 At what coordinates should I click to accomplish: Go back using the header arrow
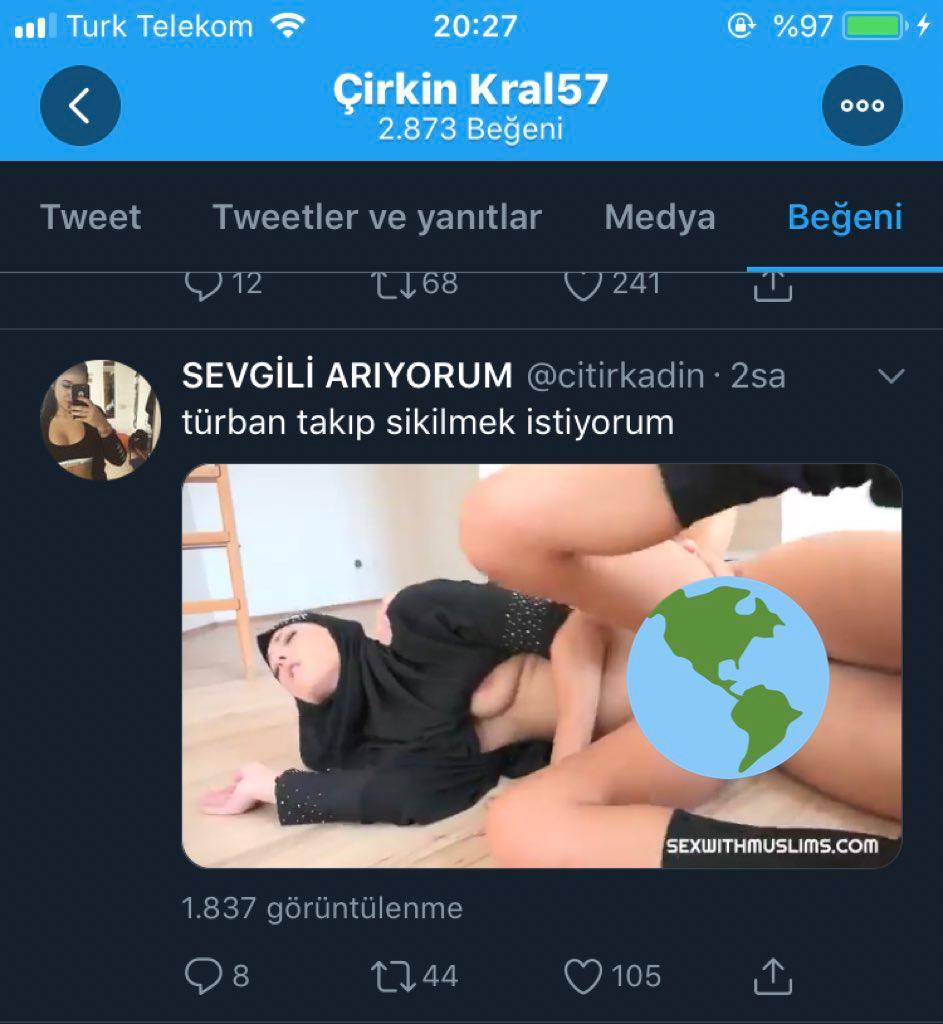[80, 106]
